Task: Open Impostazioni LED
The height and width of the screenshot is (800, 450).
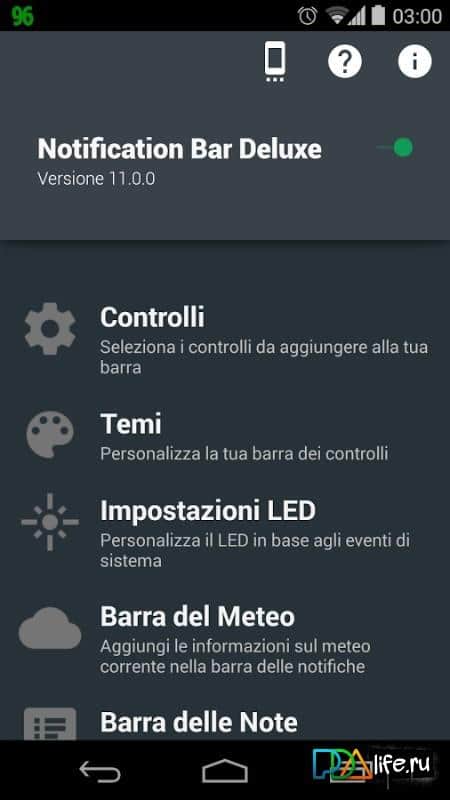Action: (225, 532)
